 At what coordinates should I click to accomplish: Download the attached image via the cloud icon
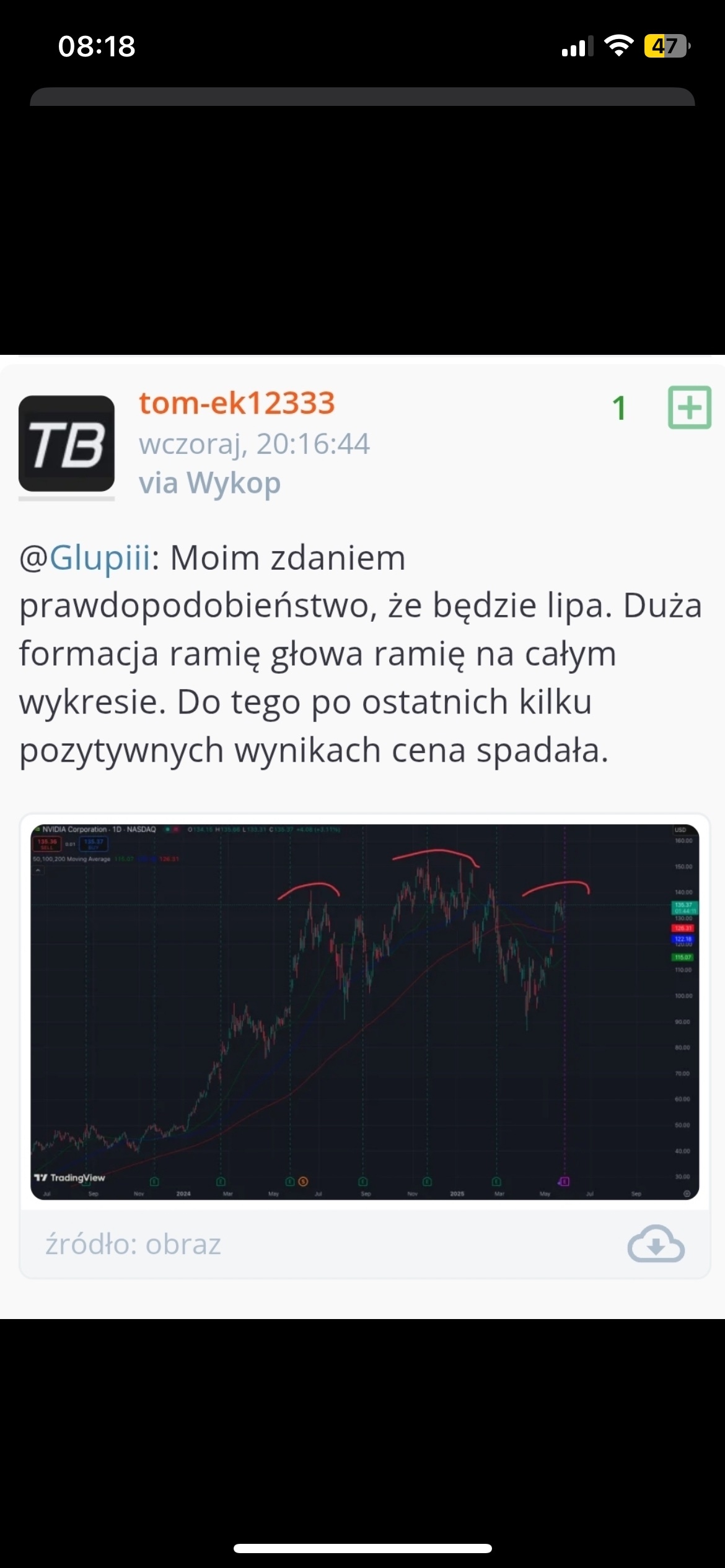click(x=656, y=1244)
